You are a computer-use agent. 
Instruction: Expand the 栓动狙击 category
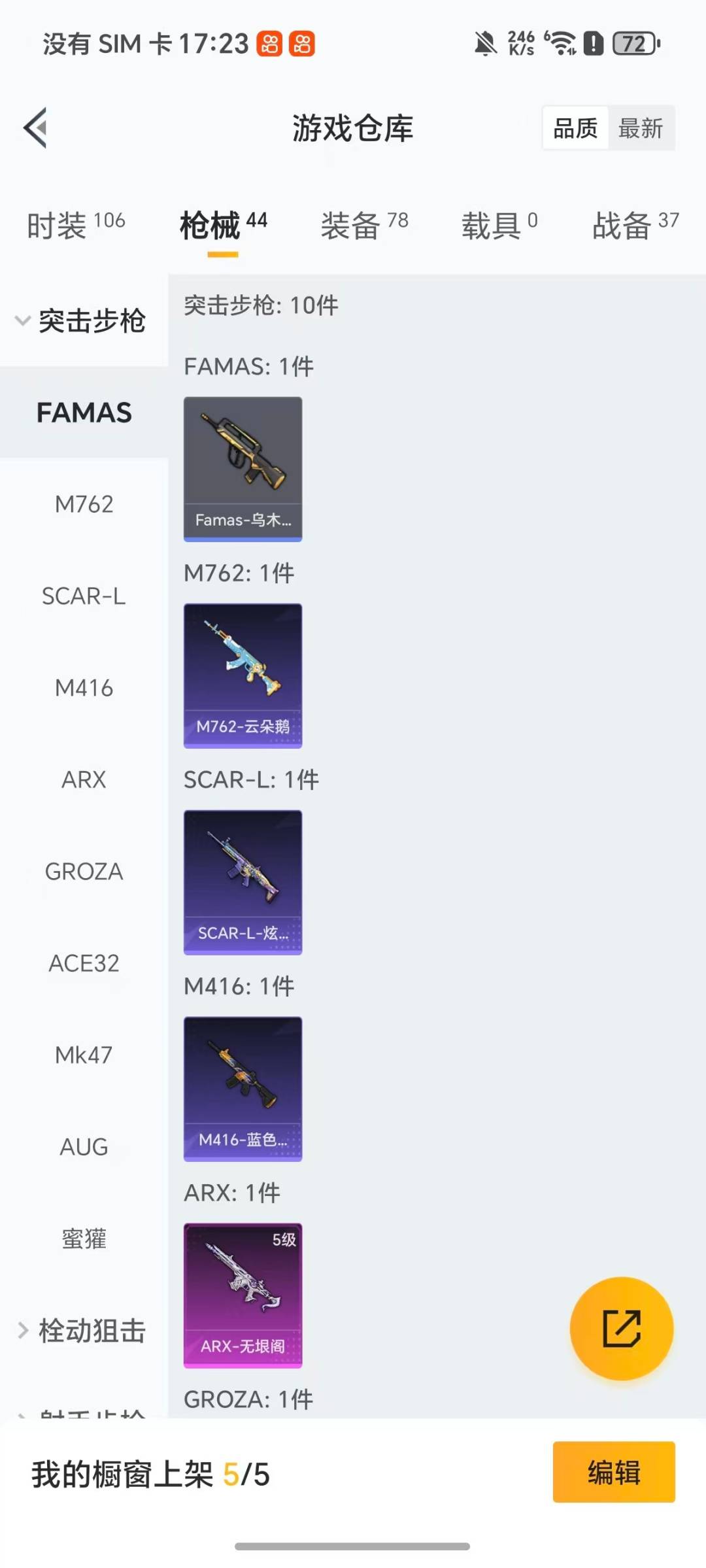pos(82,1331)
